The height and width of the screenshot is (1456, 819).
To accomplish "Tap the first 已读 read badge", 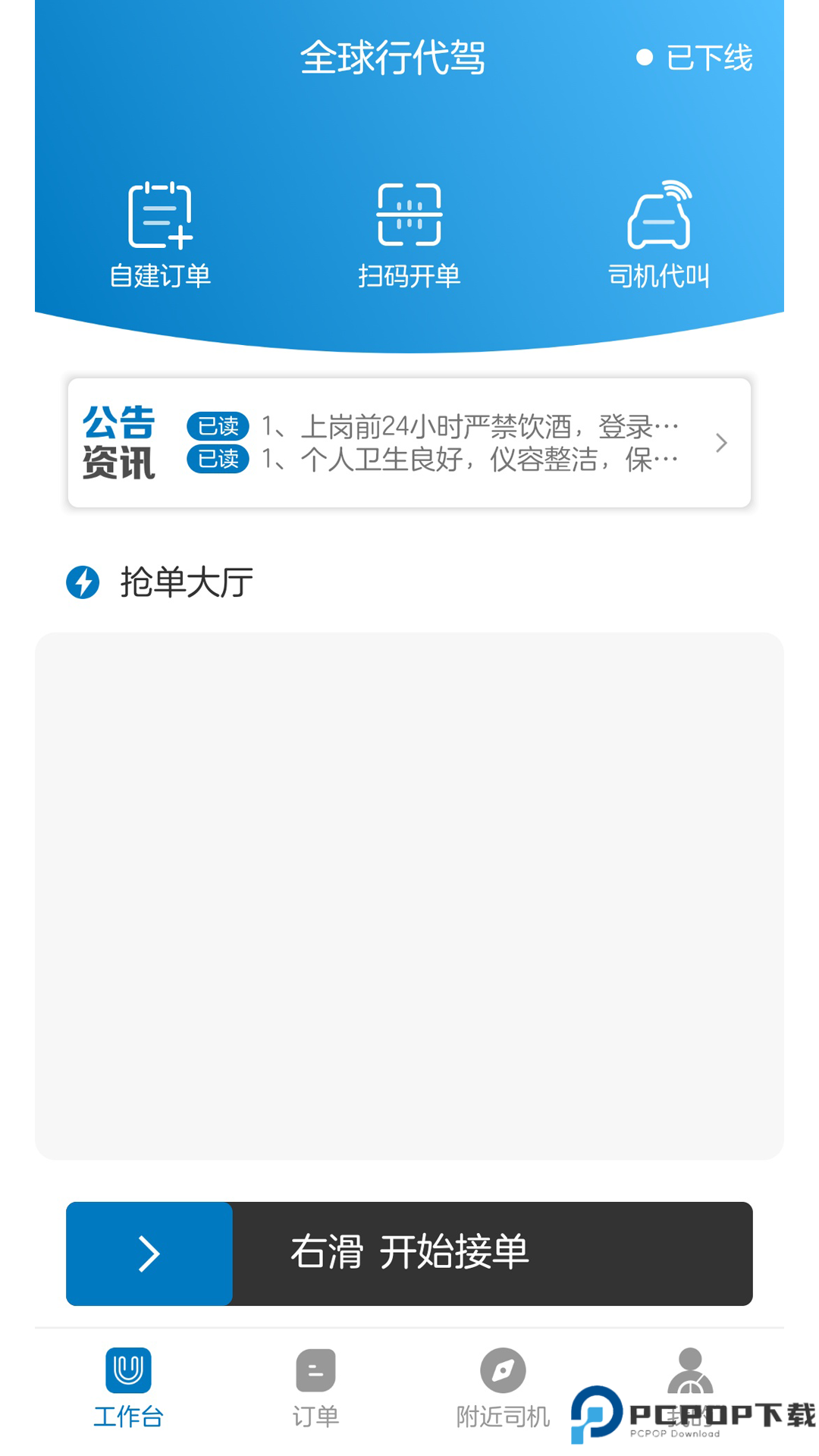I will pyautogui.click(x=218, y=426).
